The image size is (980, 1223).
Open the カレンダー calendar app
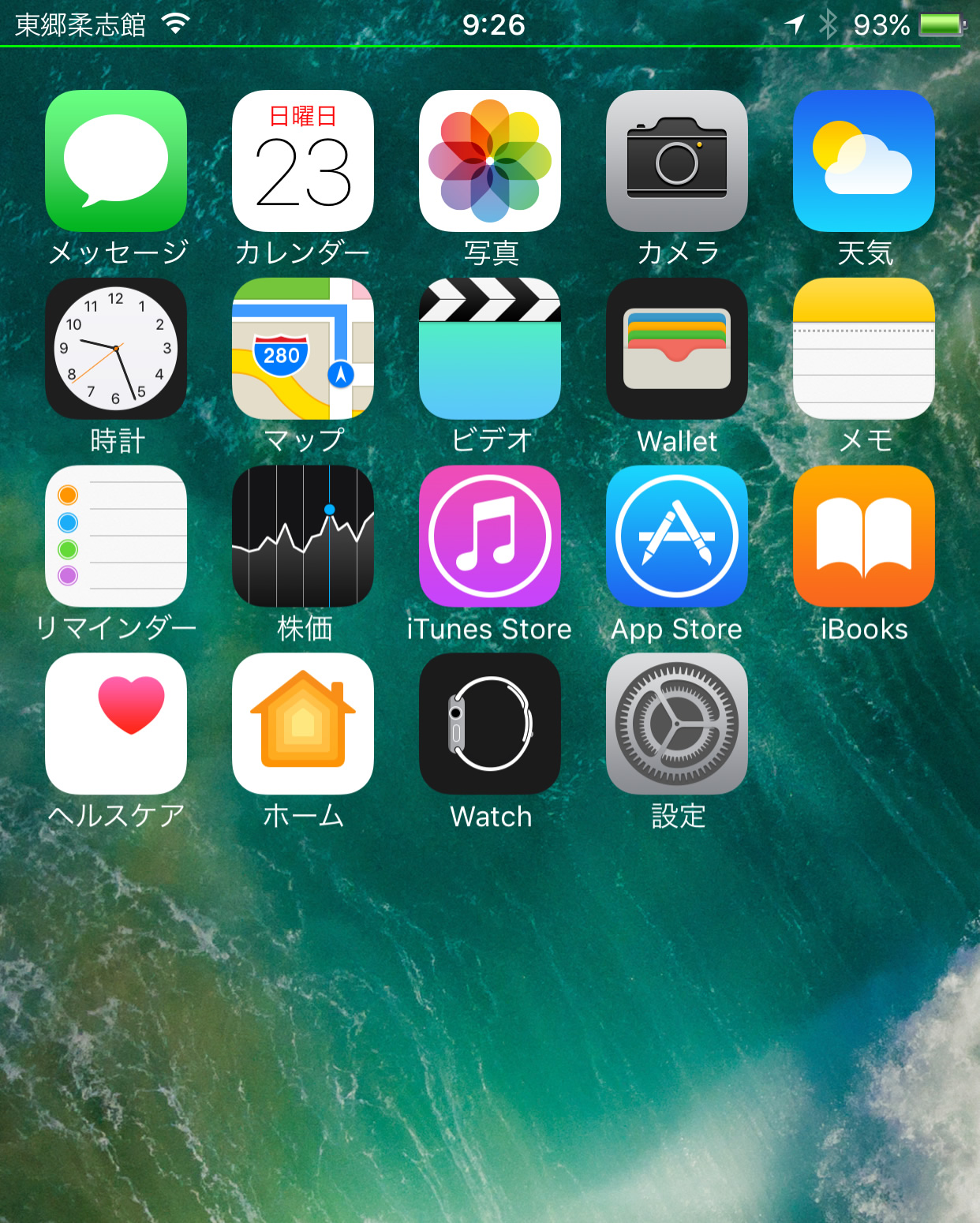click(x=303, y=161)
